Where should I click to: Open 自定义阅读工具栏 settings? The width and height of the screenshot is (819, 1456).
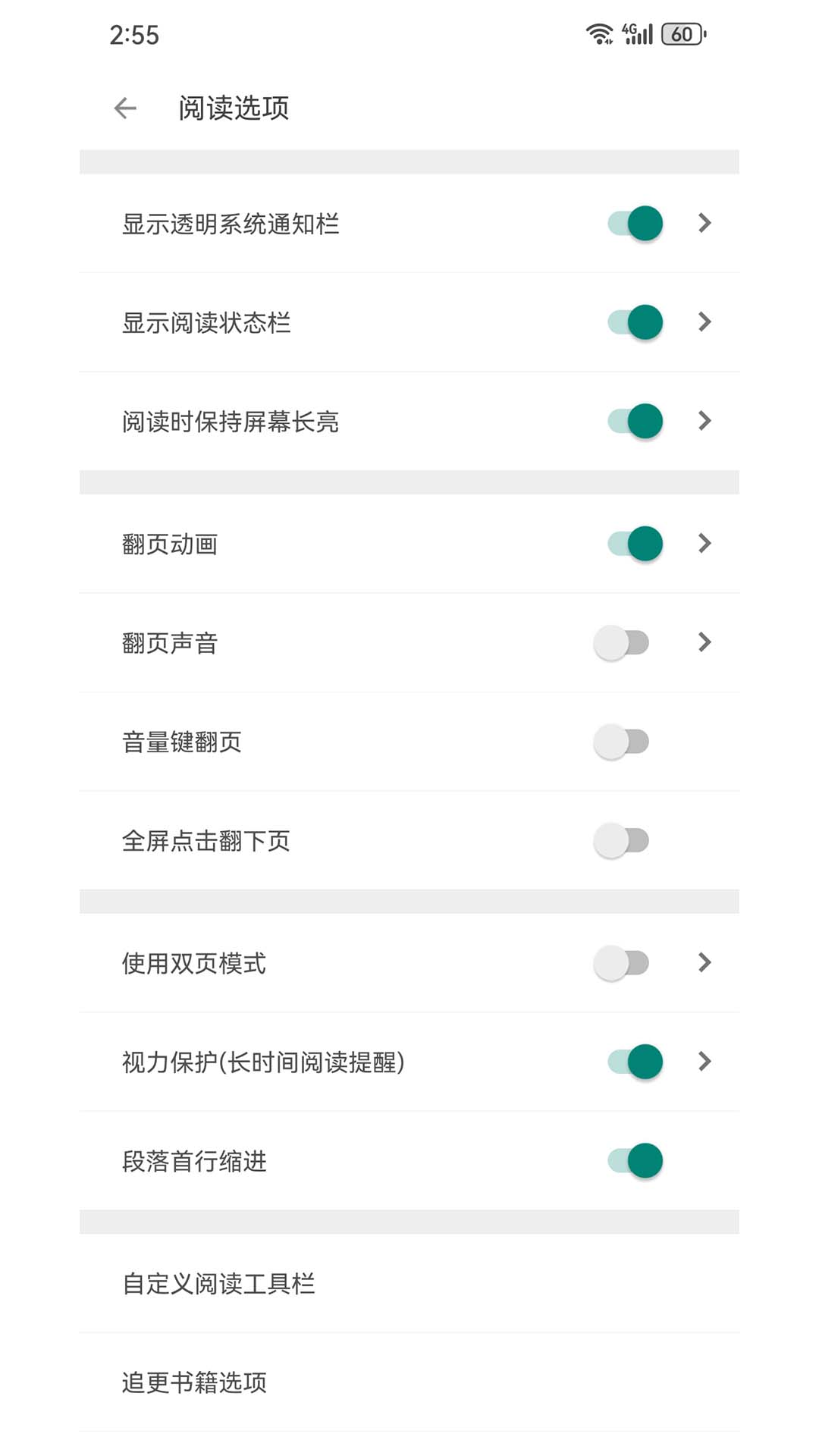point(221,1284)
